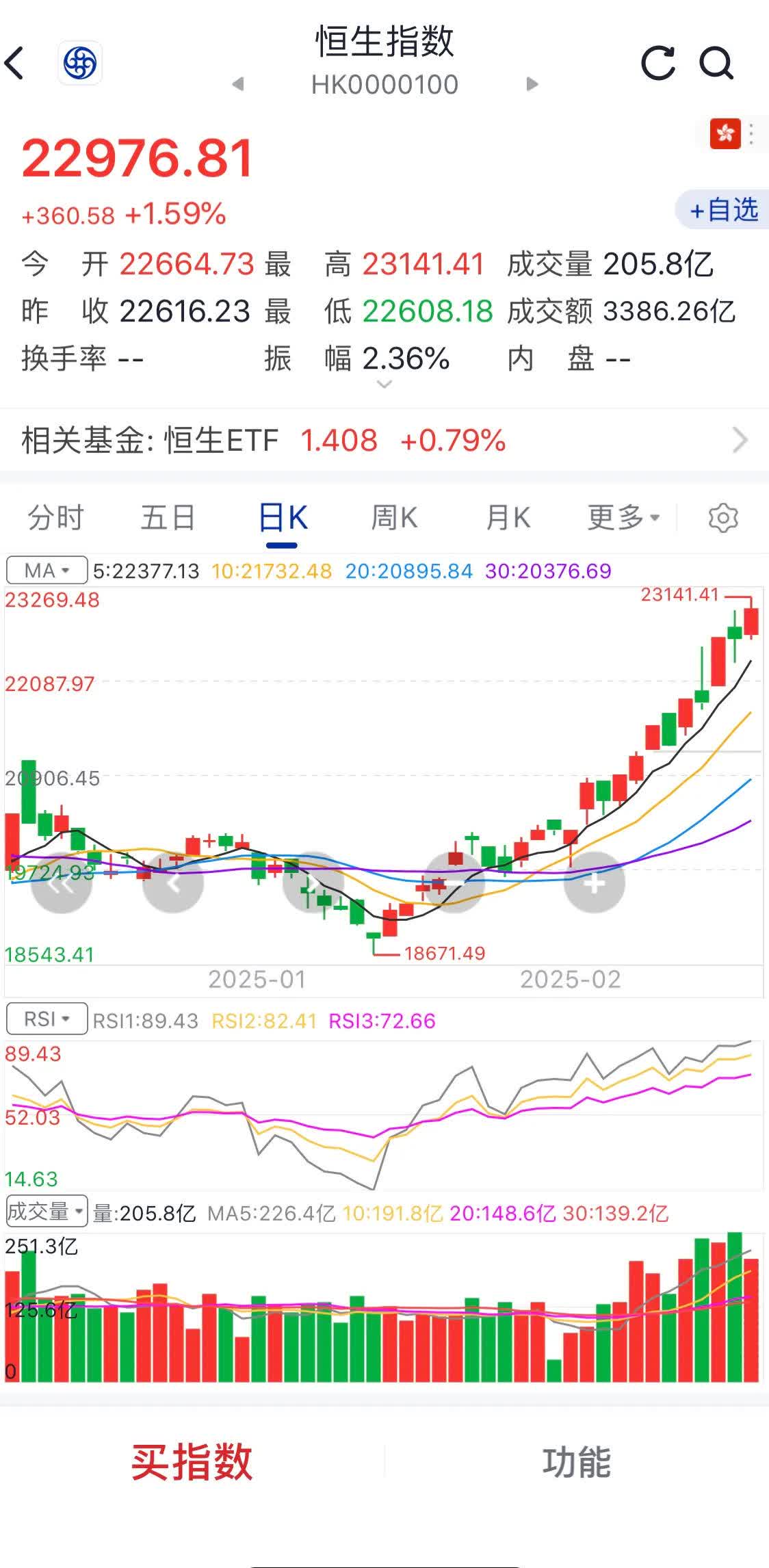Switch to the 周K weekly chart tab
This screenshot has height=1568, width=769.
pyautogui.click(x=395, y=518)
